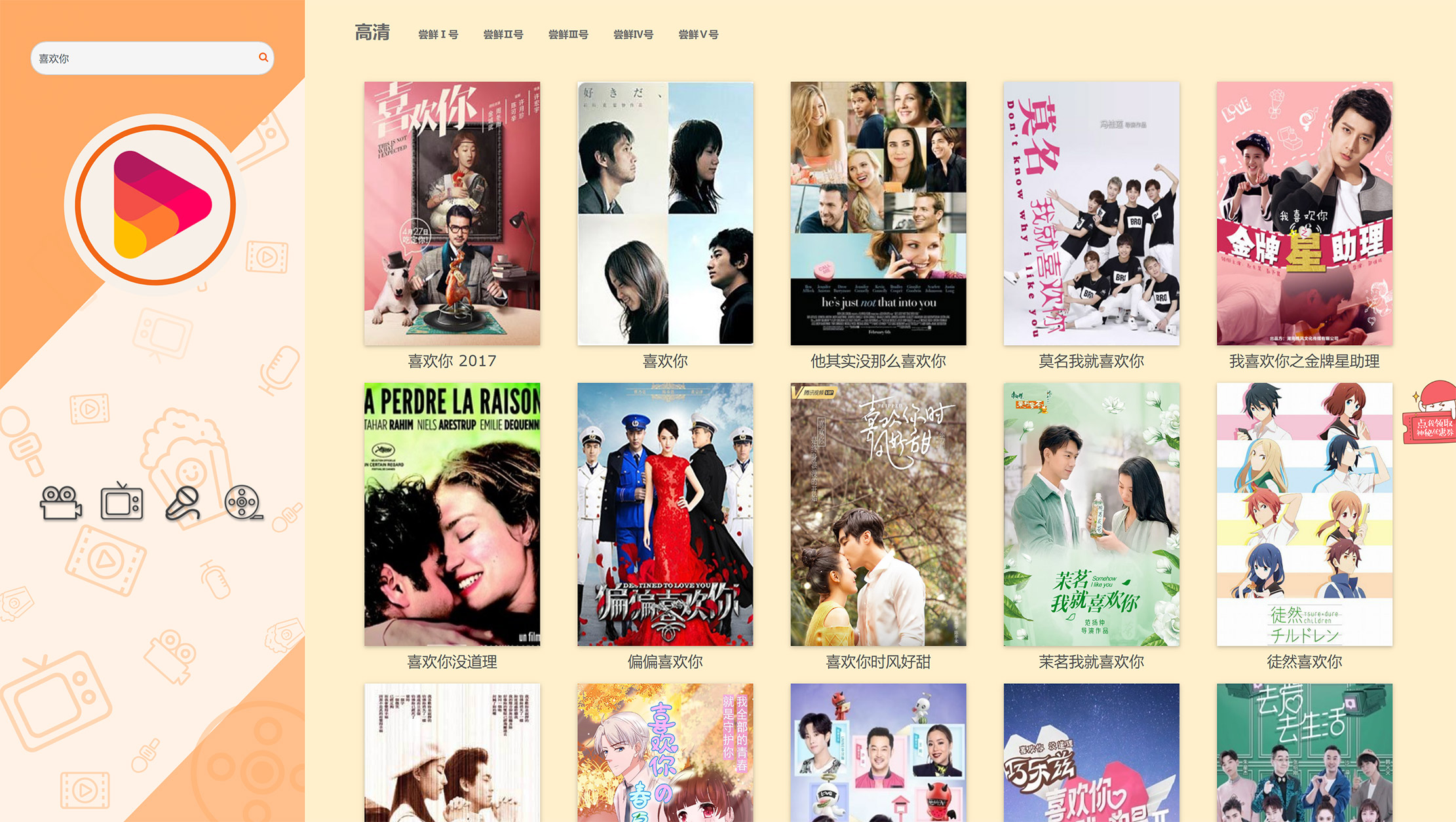Open the film reel category icon
Viewport: 1456px width, 822px height.
(x=243, y=503)
